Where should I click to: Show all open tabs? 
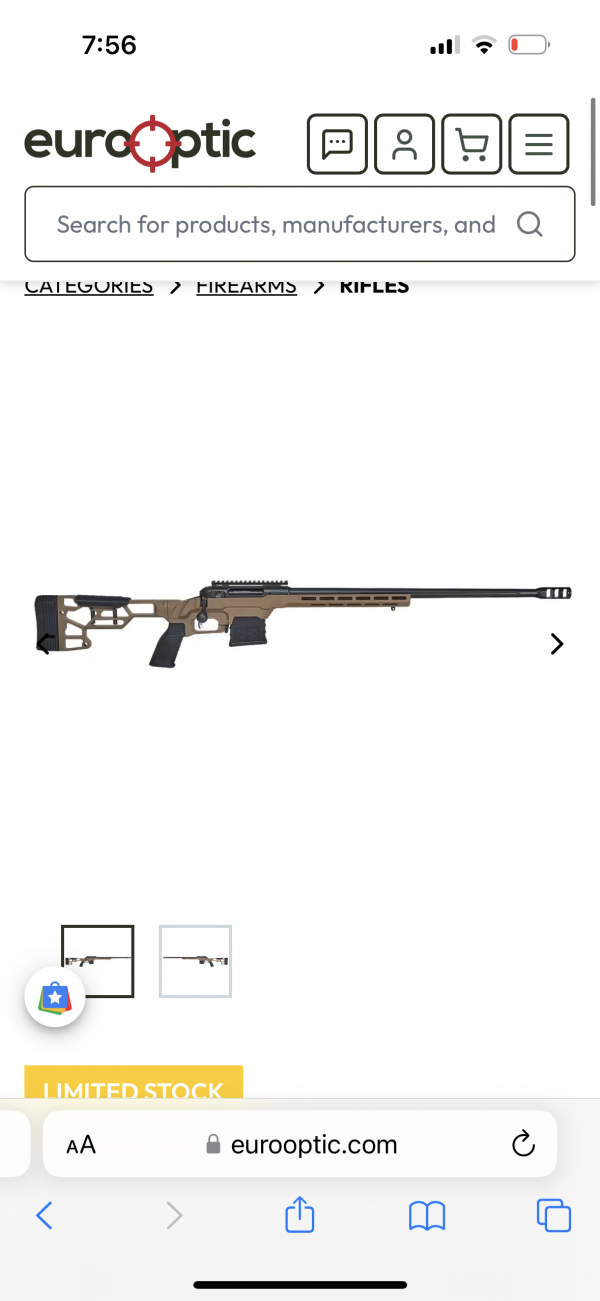pos(554,1215)
